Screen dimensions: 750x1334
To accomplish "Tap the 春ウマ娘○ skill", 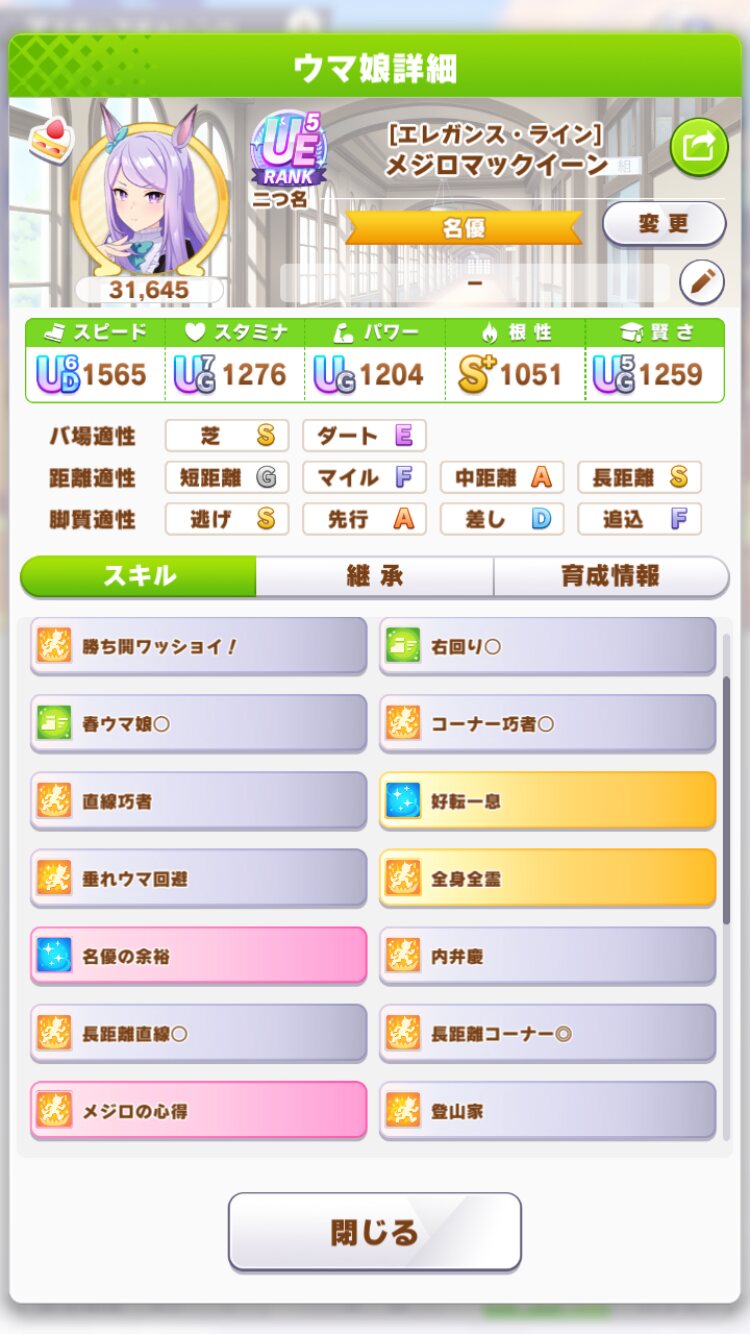I will coord(199,723).
